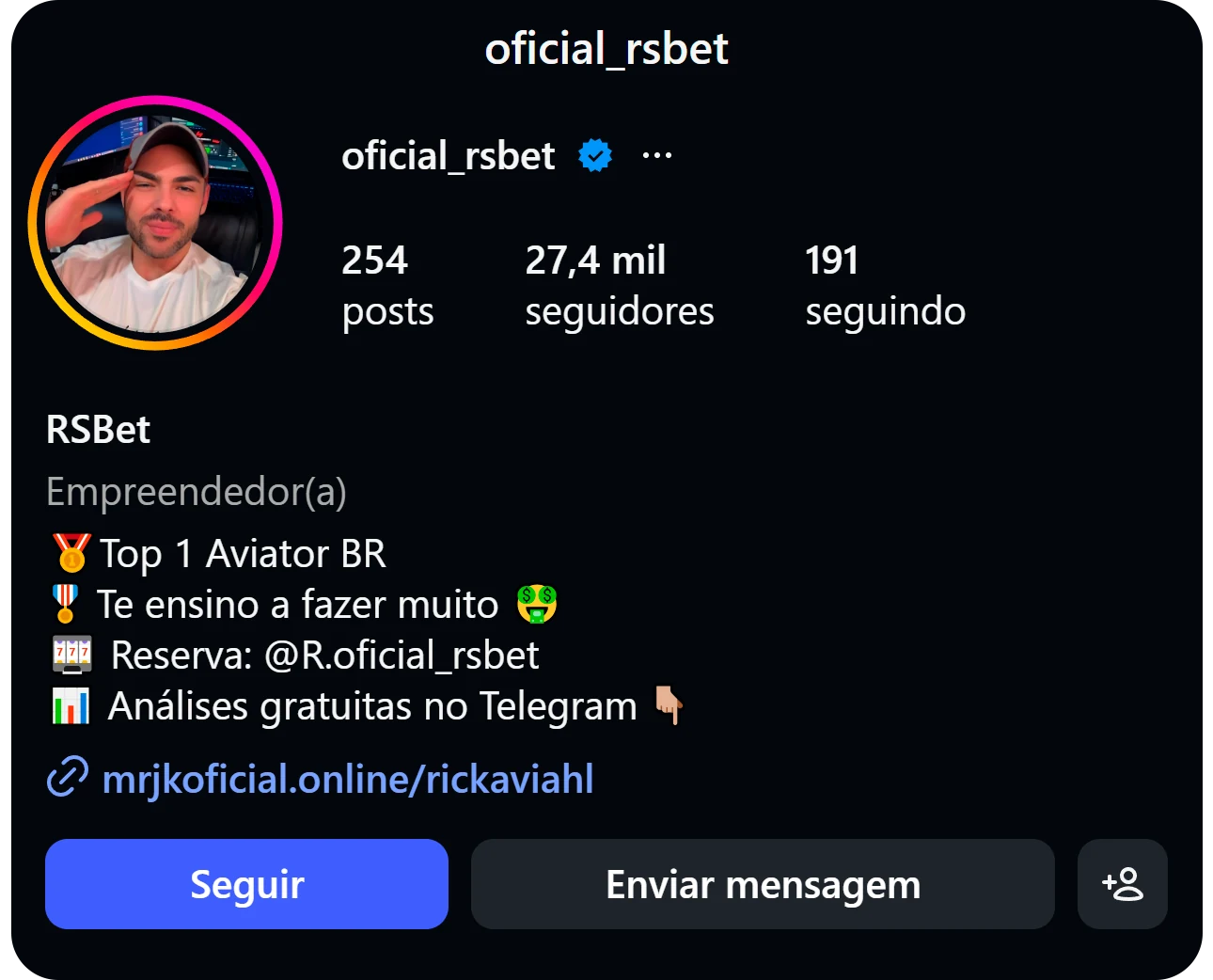Screen dimensions: 1213x980
Task: Open the three-dot options menu
Action: pos(656,155)
